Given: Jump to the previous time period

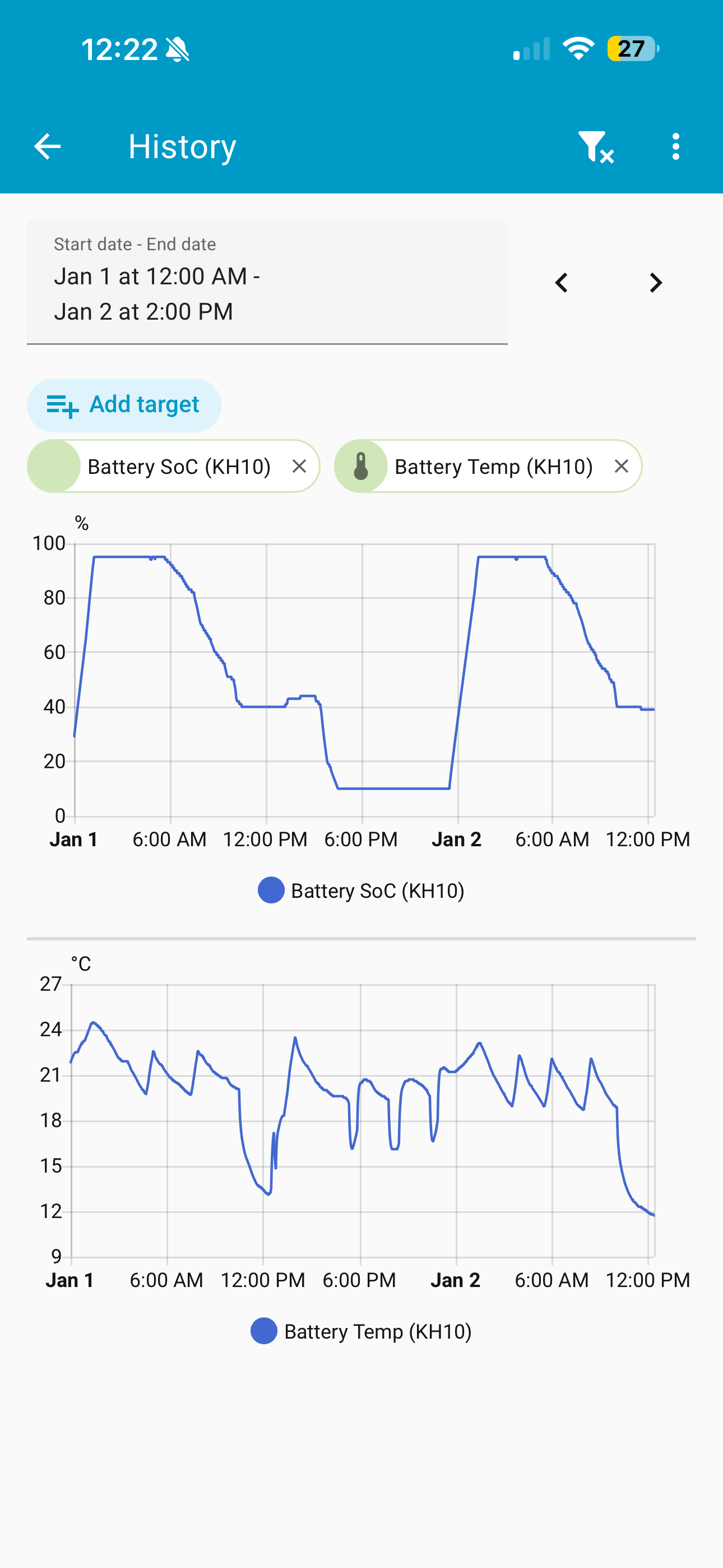Looking at the screenshot, I should click(561, 283).
